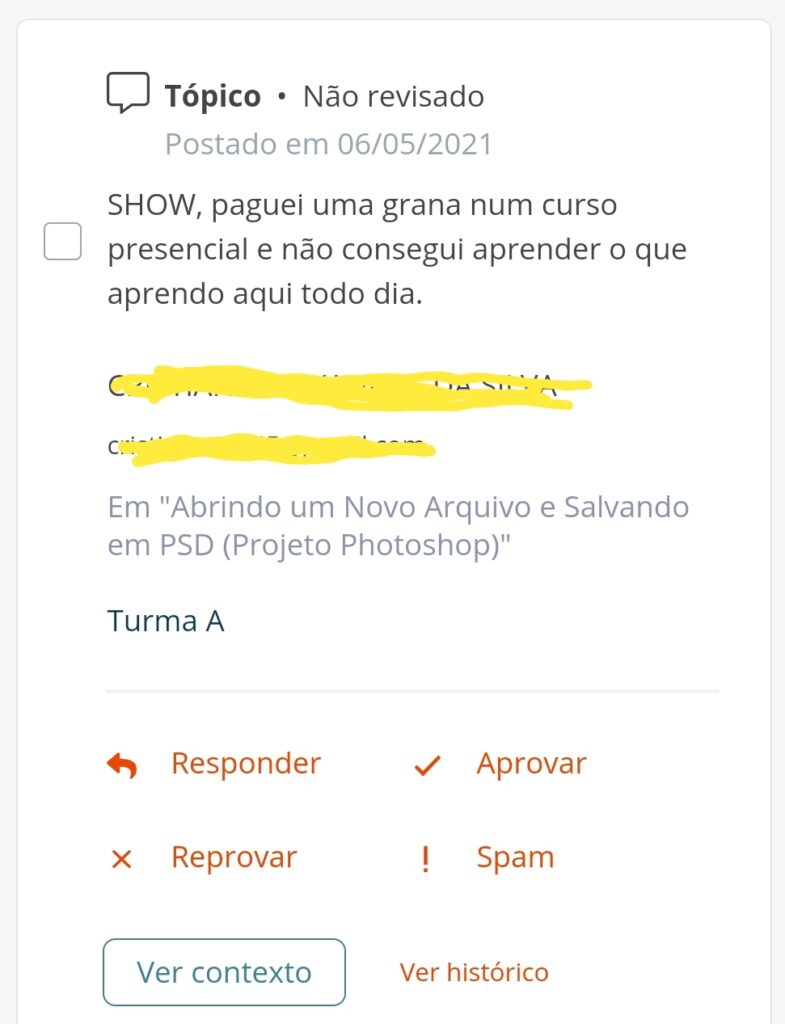Mark the comment as Spam
Image resolution: width=785 pixels, height=1024 pixels.
[x=514, y=857]
